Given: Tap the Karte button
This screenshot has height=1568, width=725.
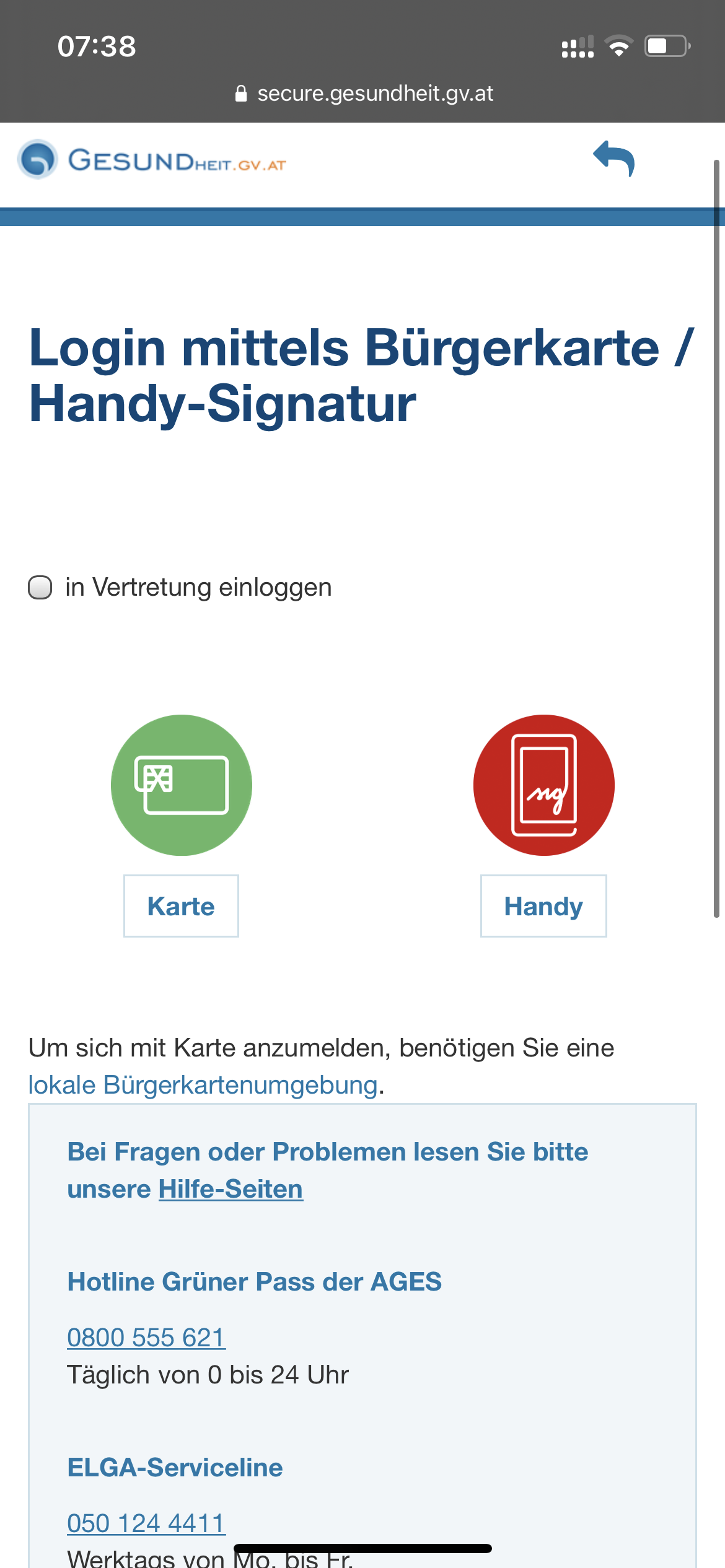Looking at the screenshot, I should coord(181,906).
